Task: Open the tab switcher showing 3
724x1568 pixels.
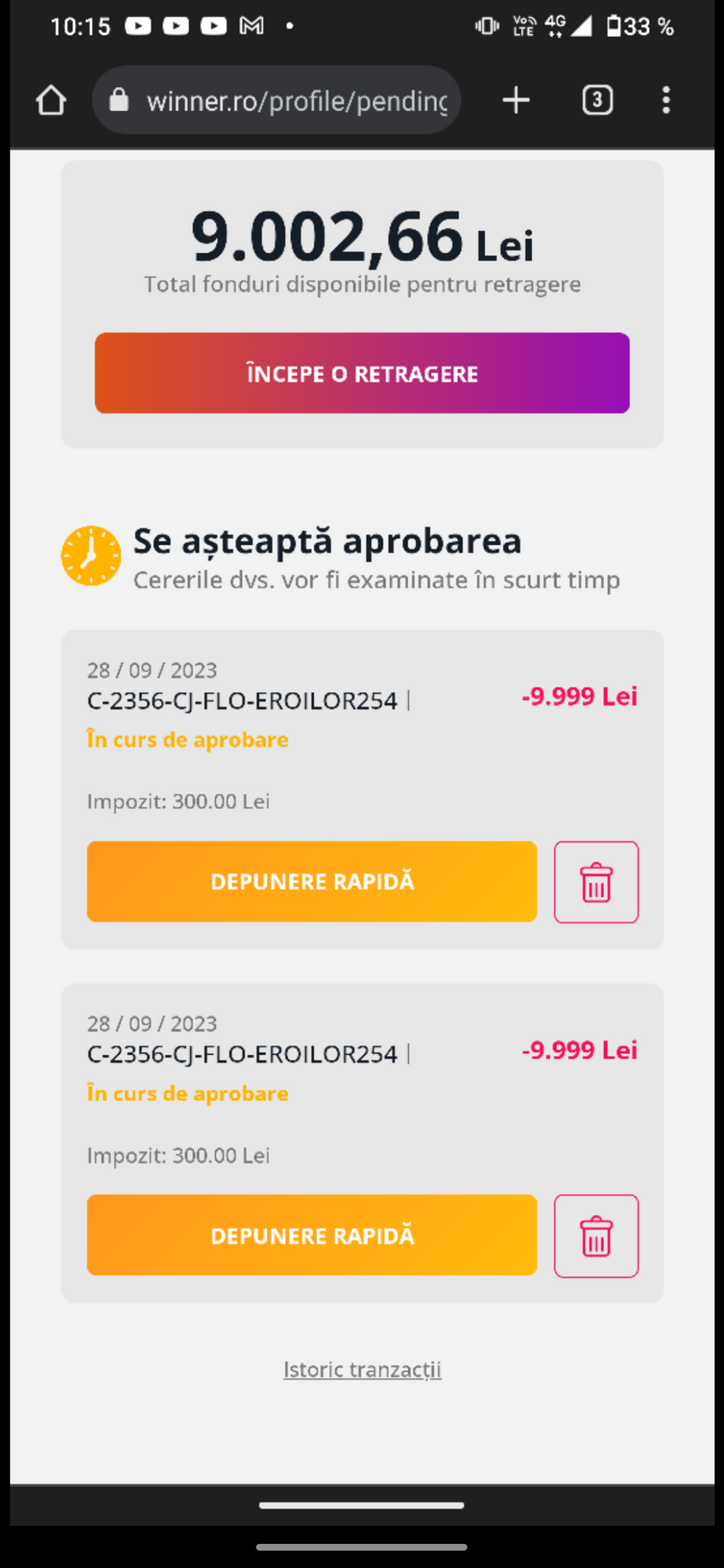Action: click(x=597, y=101)
